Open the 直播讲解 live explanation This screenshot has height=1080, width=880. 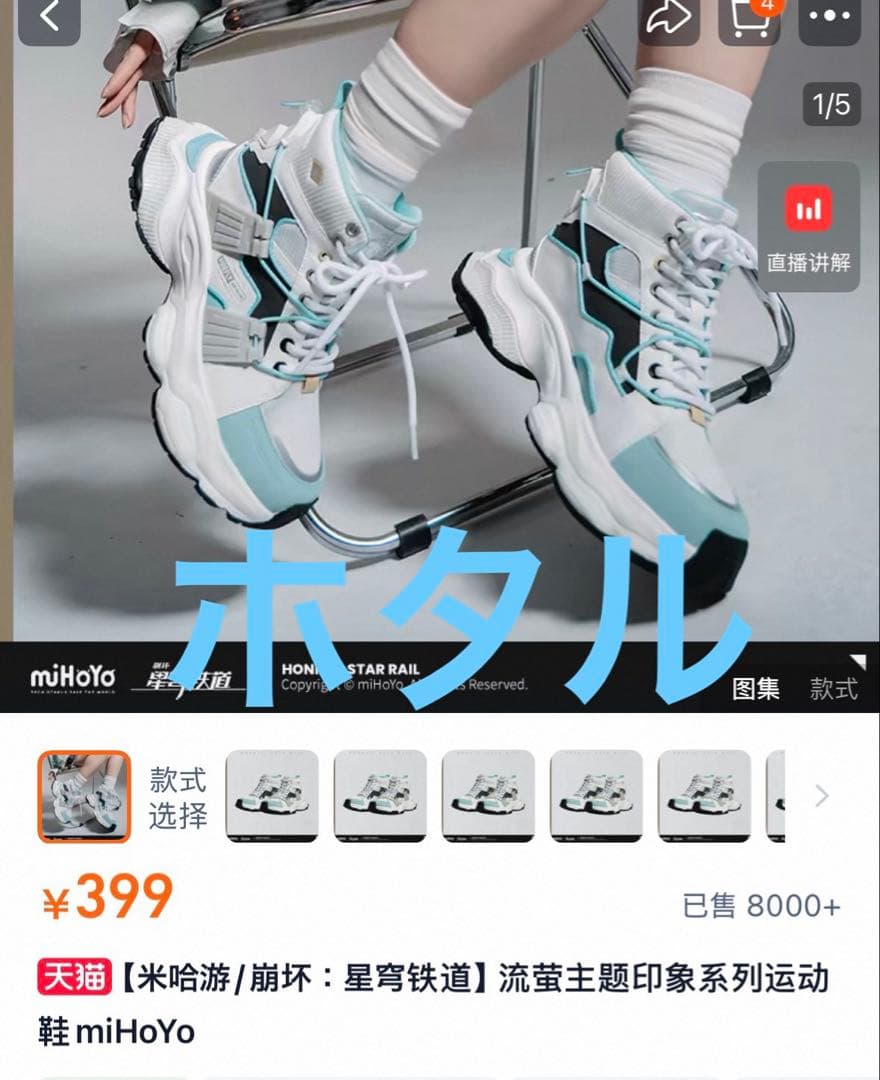808,228
